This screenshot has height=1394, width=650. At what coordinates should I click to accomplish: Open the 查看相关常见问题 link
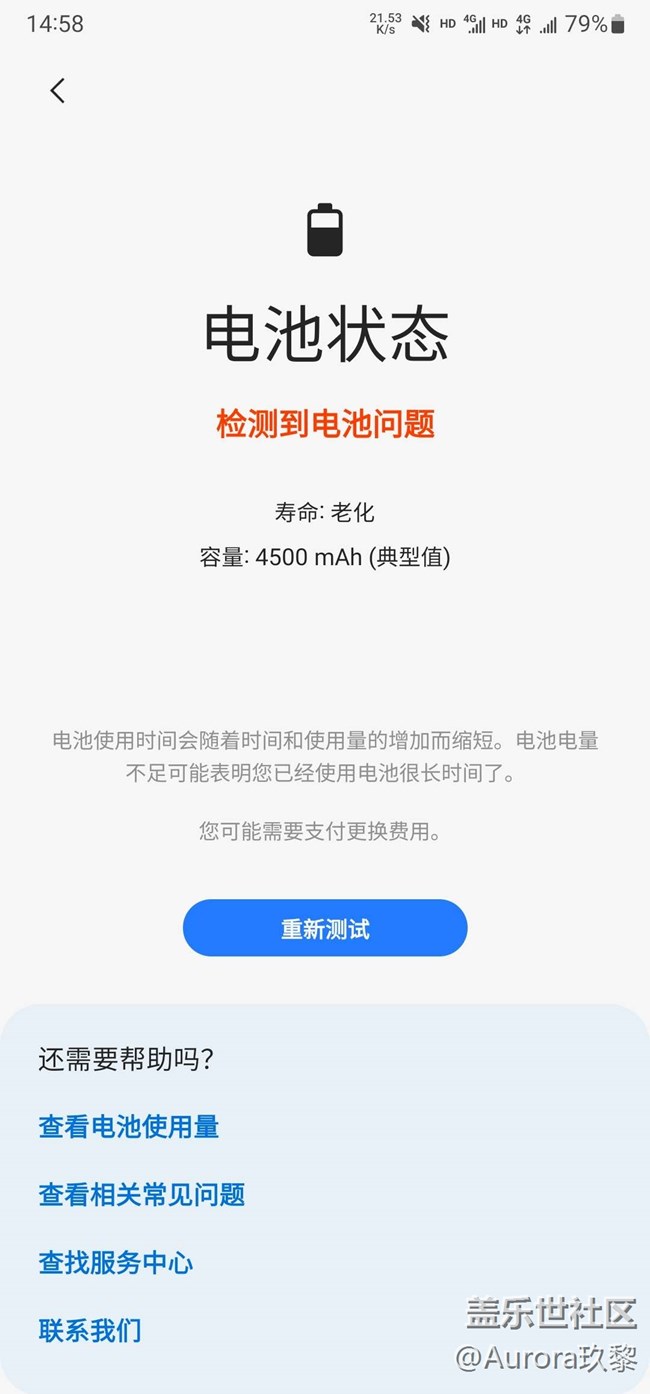[142, 1194]
